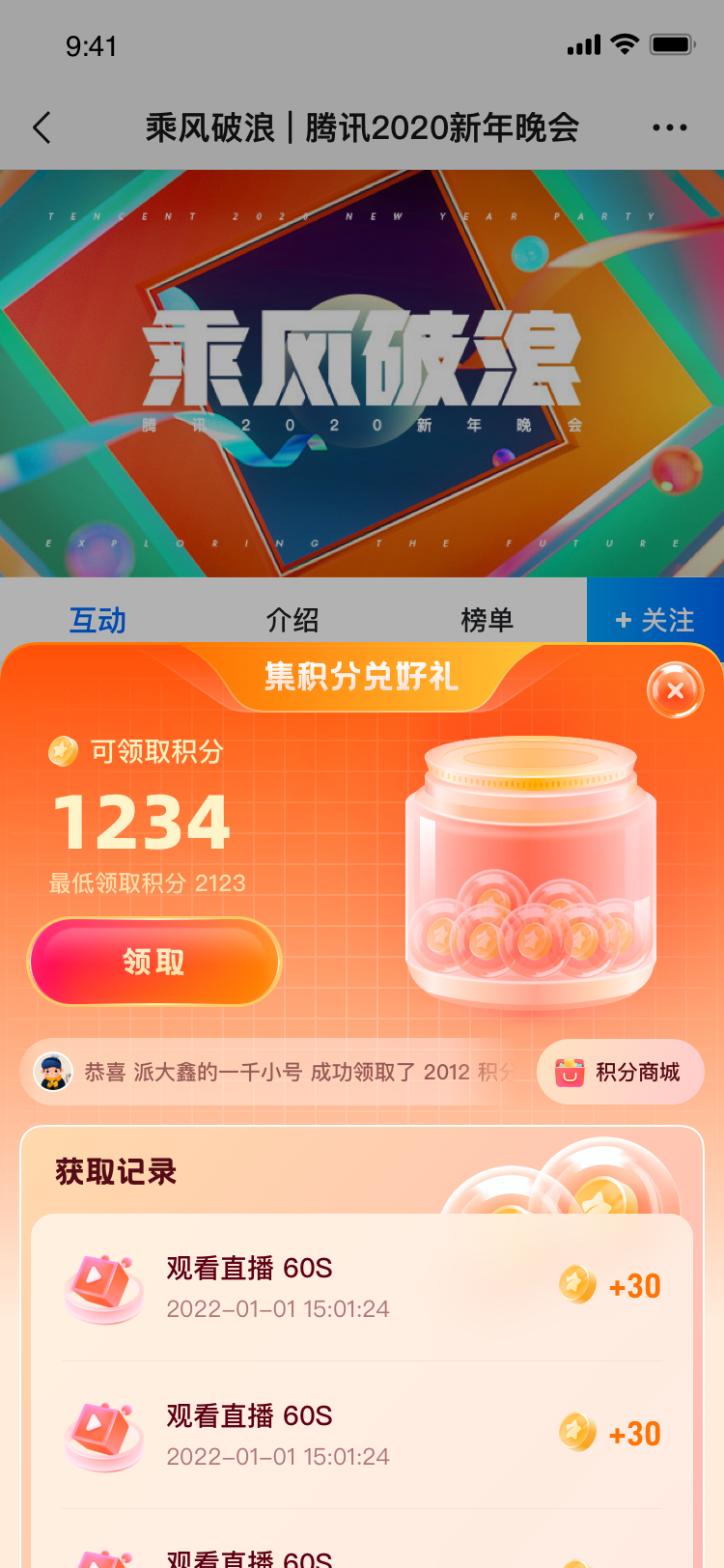Open the 榜单 tab

click(x=487, y=620)
